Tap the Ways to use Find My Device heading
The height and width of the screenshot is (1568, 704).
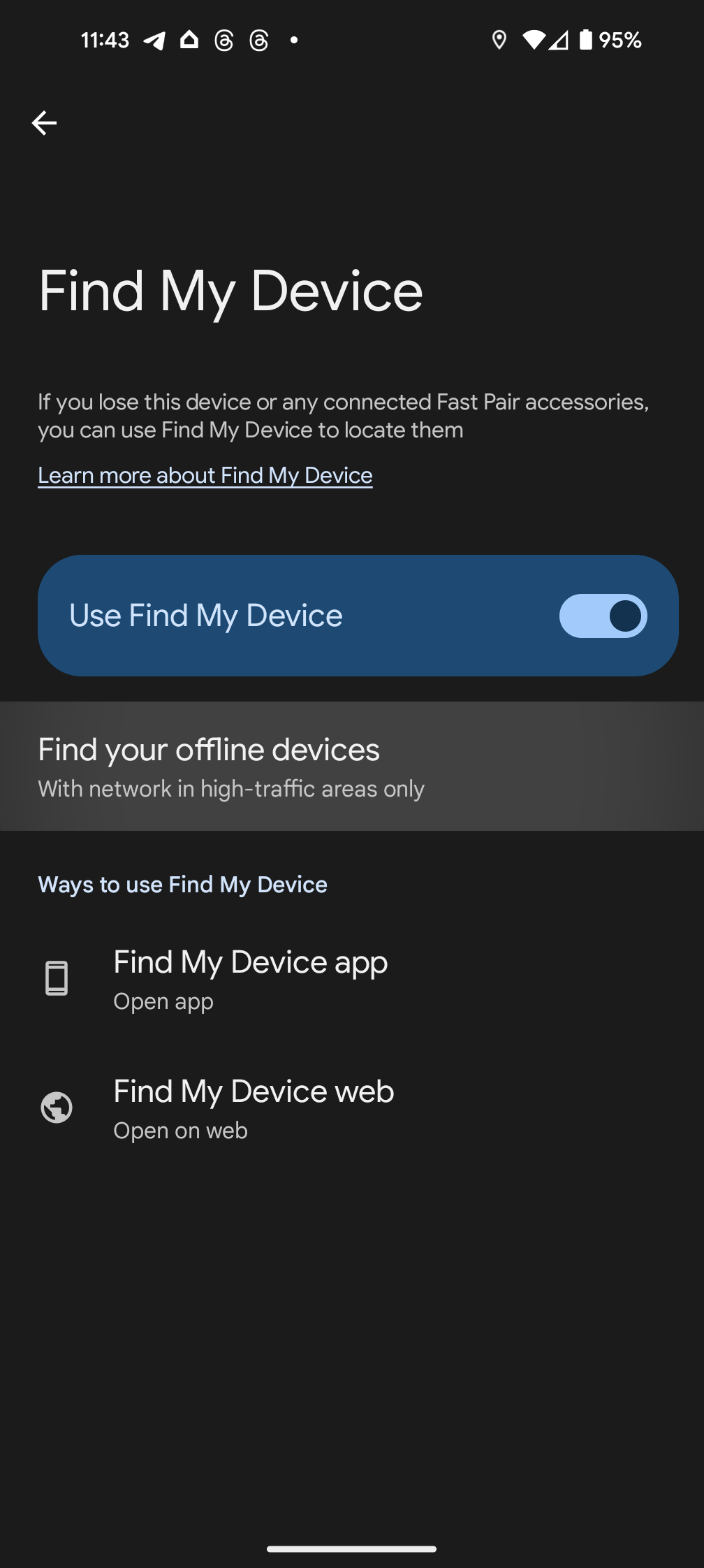(x=182, y=884)
